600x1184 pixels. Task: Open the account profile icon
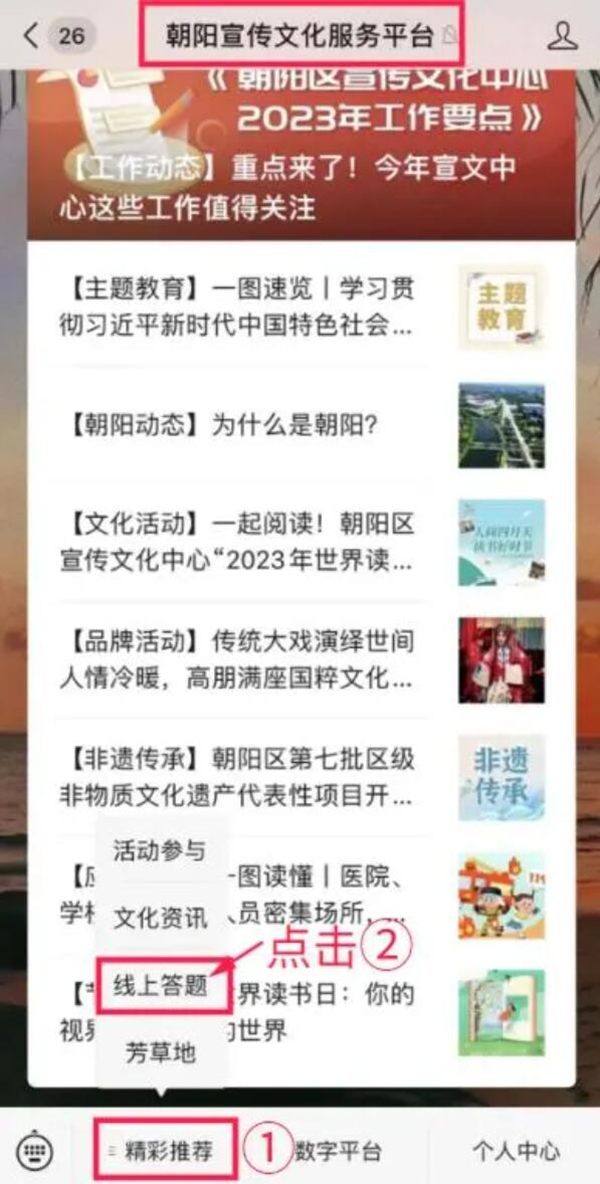coord(563,36)
